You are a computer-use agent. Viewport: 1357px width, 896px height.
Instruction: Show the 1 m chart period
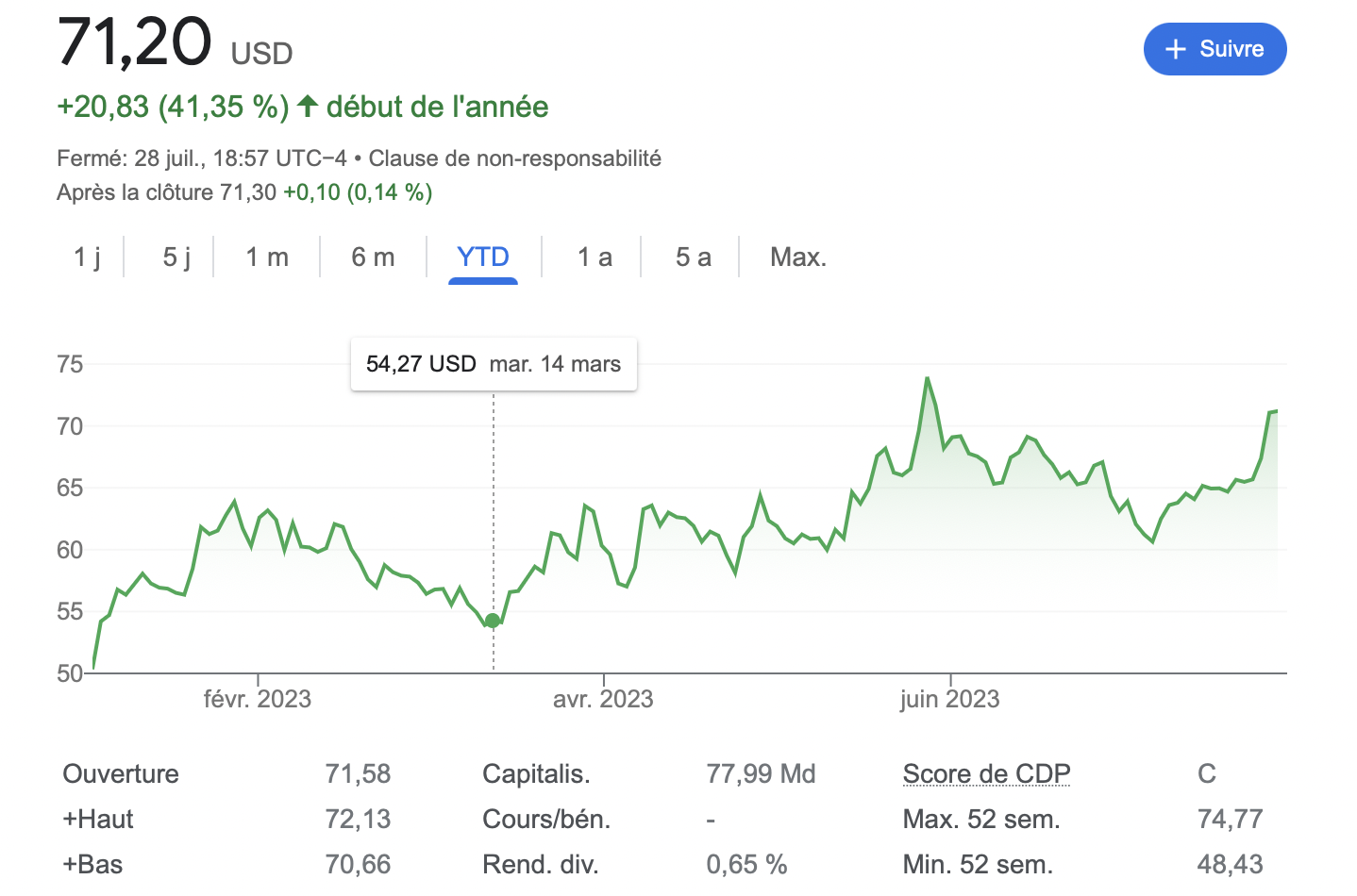267,257
